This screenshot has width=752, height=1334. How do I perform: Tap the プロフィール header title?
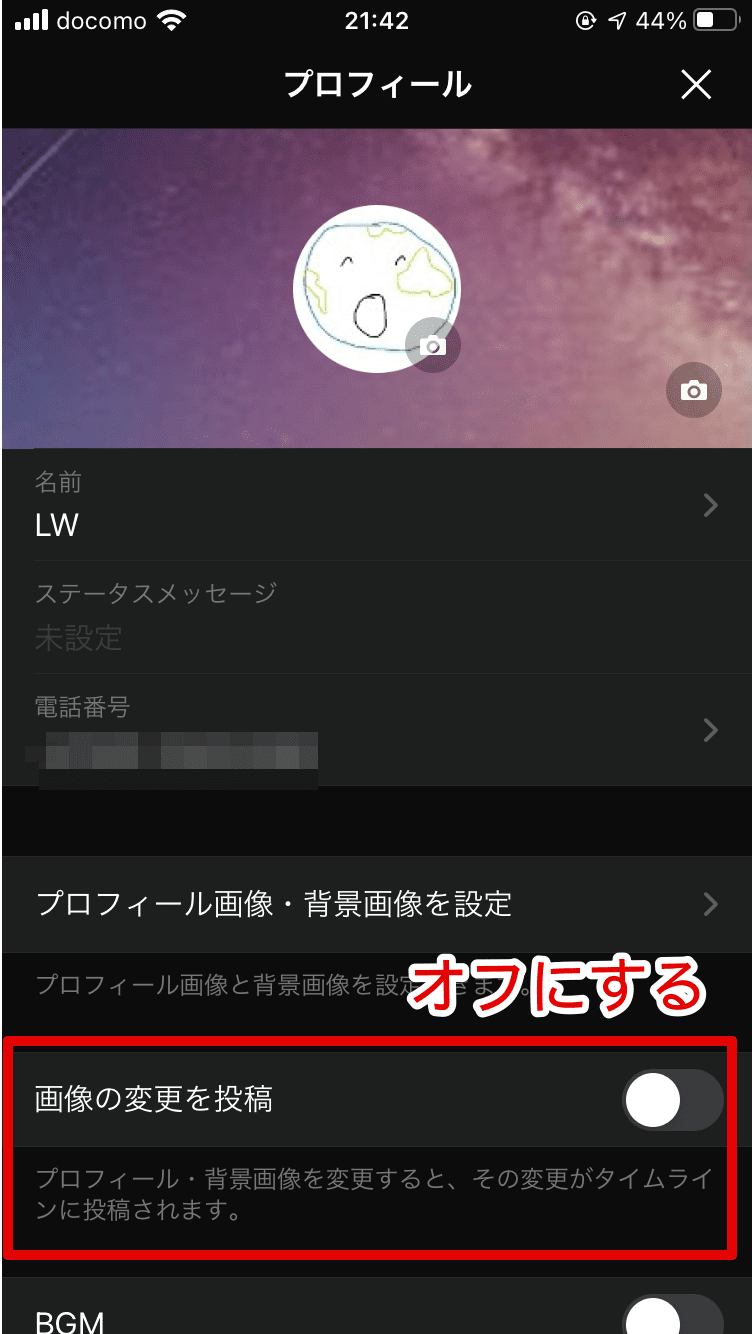[376, 85]
